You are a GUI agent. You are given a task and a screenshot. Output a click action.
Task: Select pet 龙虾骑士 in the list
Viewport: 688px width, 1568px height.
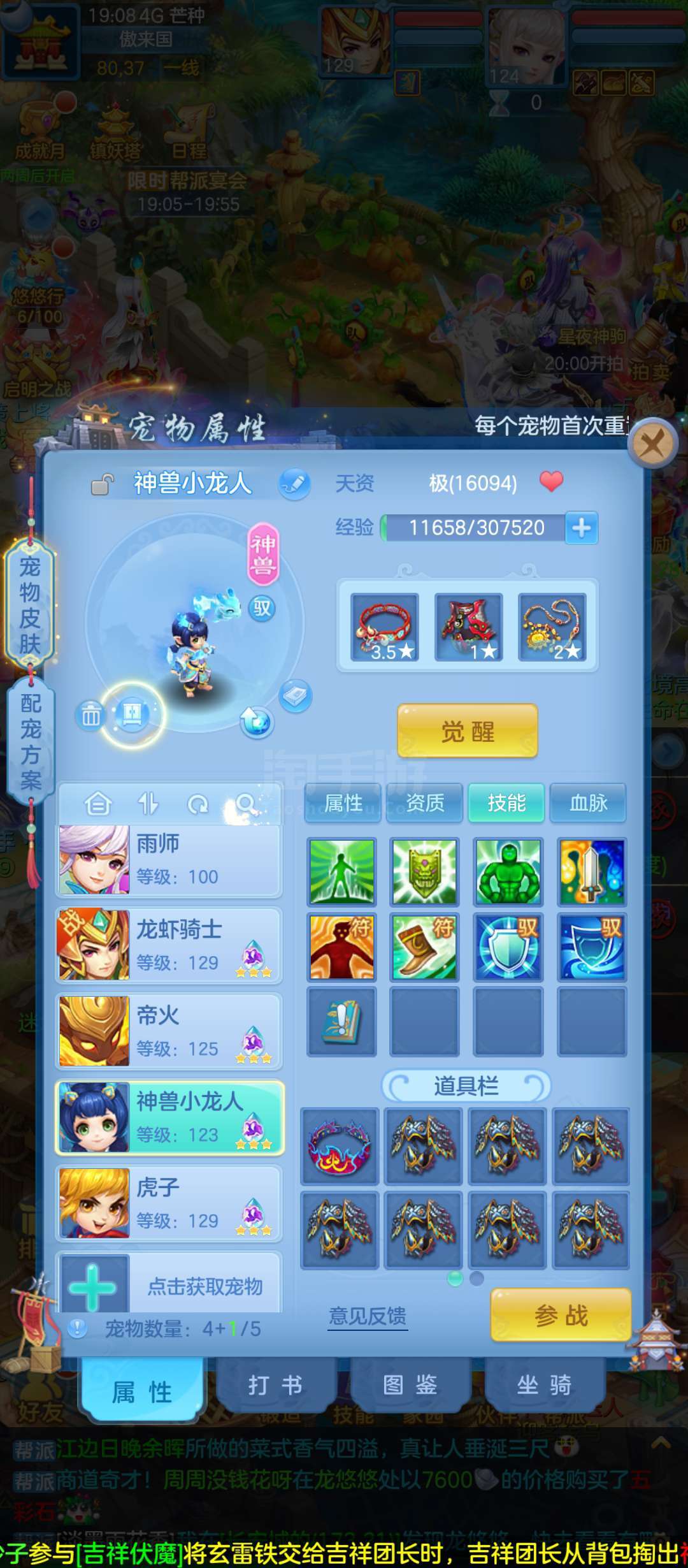[x=169, y=946]
